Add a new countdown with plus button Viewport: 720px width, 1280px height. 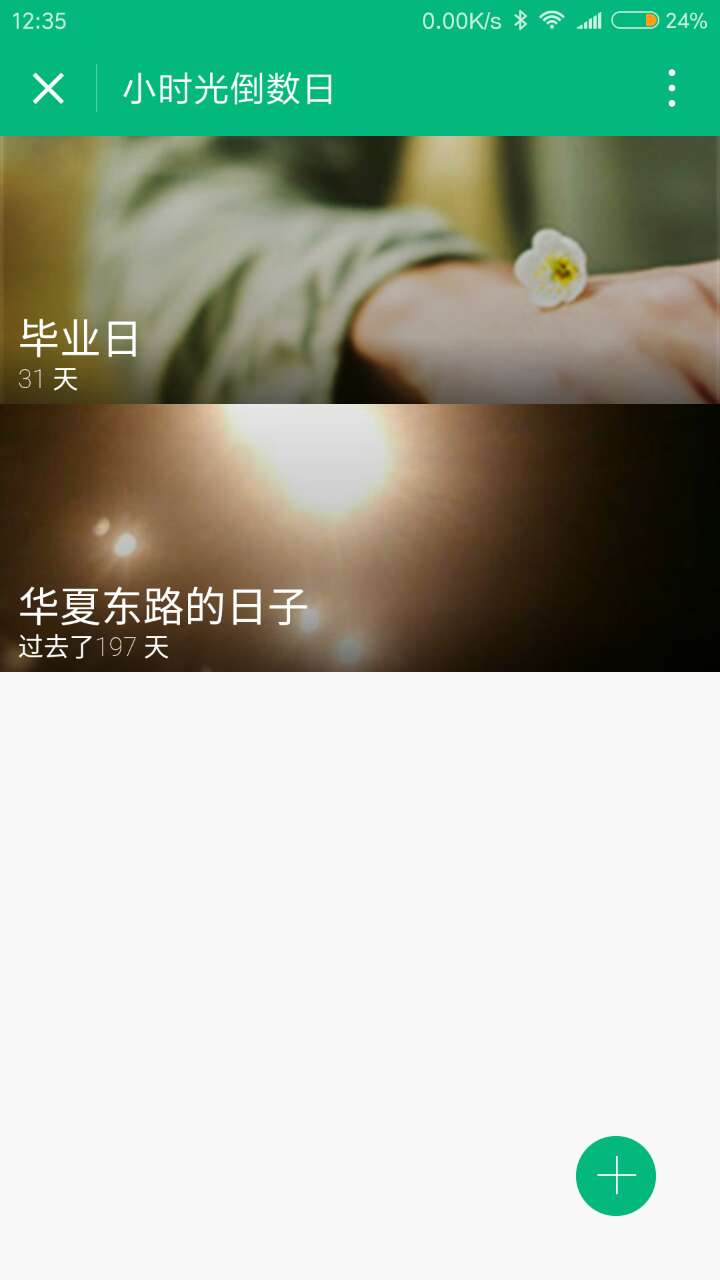pos(616,1176)
